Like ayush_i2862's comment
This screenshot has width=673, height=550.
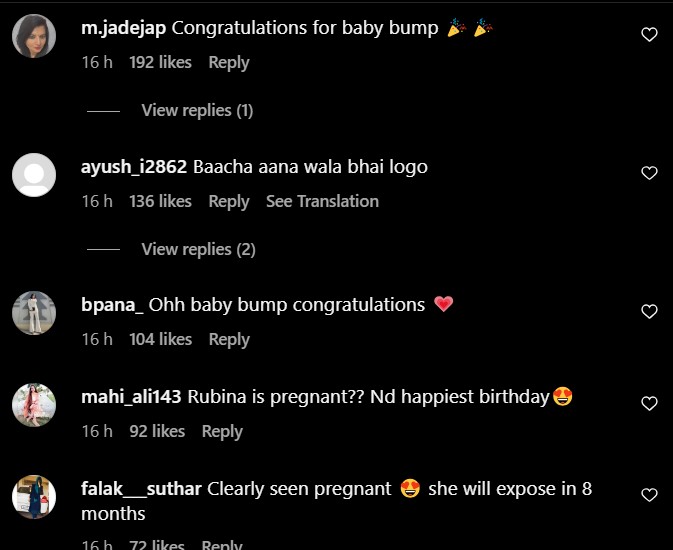(x=649, y=173)
